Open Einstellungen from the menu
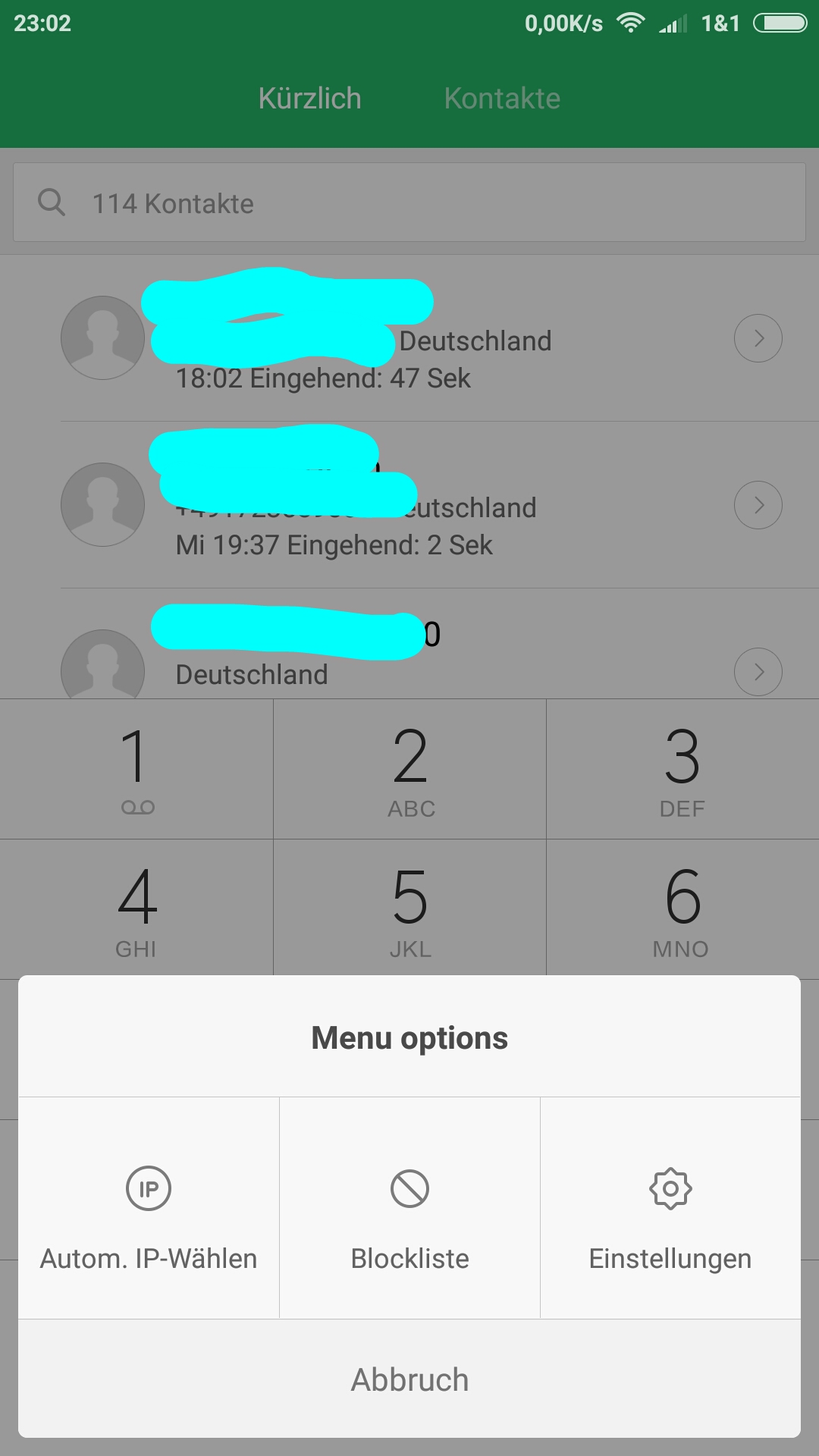The width and height of the screenshot is (819, 1456). (x=670, y=1208)
